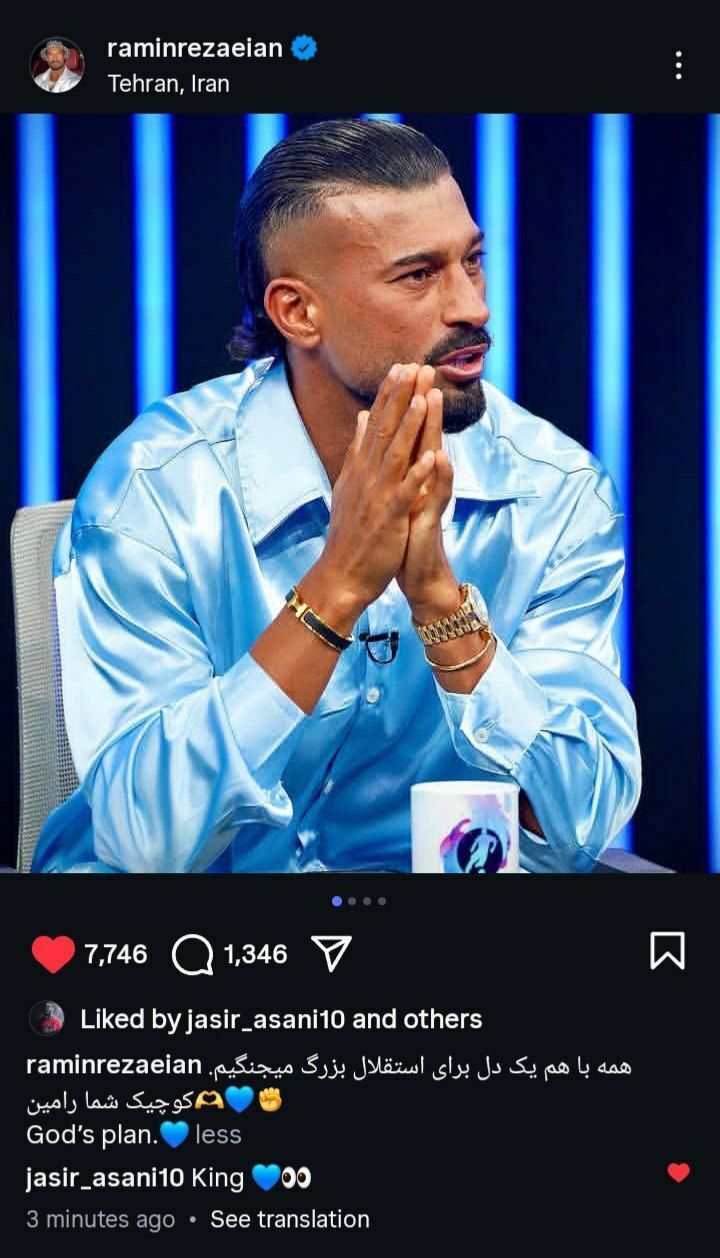Screen dimensions: 720x1258
Task: Unlike jasir_asani10's King comment
Action: (x=678, y=1173)
